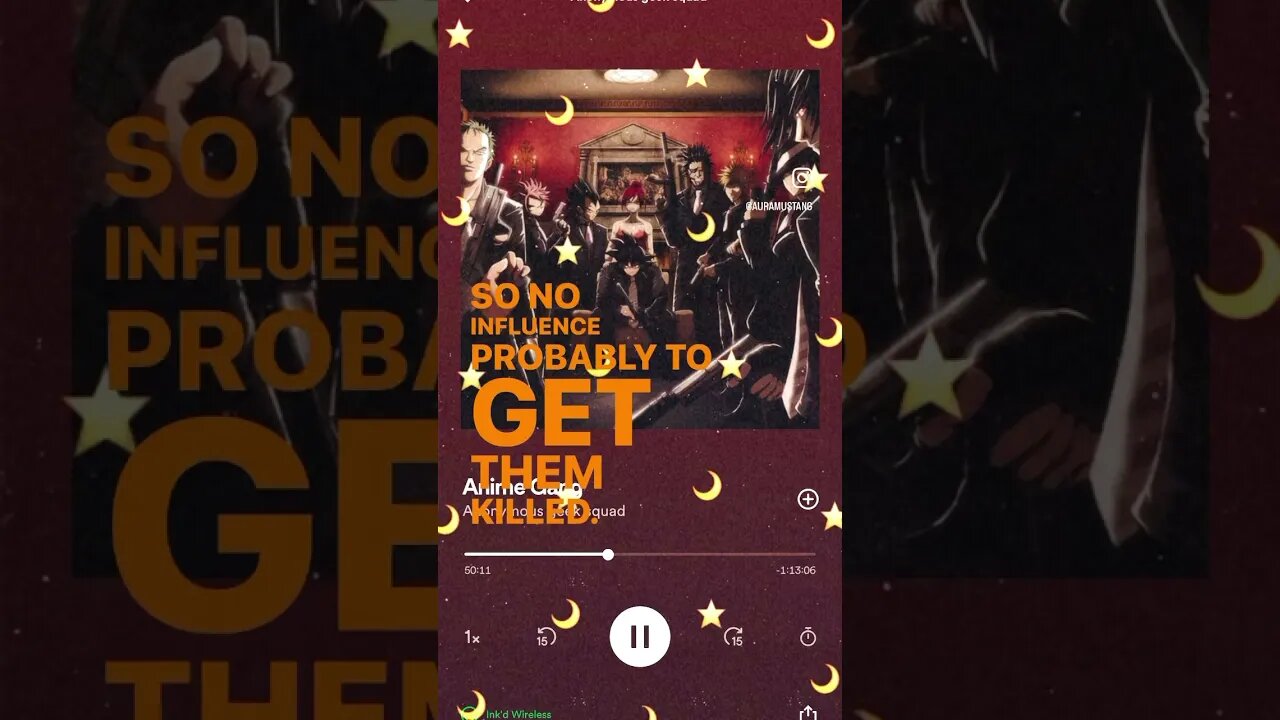1280x720 pixels.
Task: Share this episode
Action: (808, 712)
